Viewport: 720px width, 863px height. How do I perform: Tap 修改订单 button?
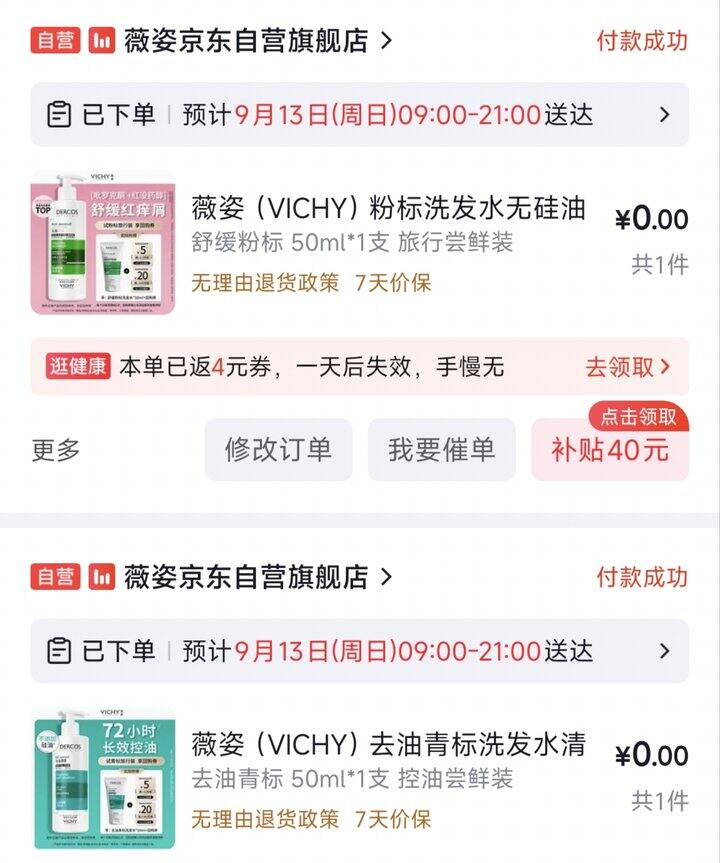279,450
